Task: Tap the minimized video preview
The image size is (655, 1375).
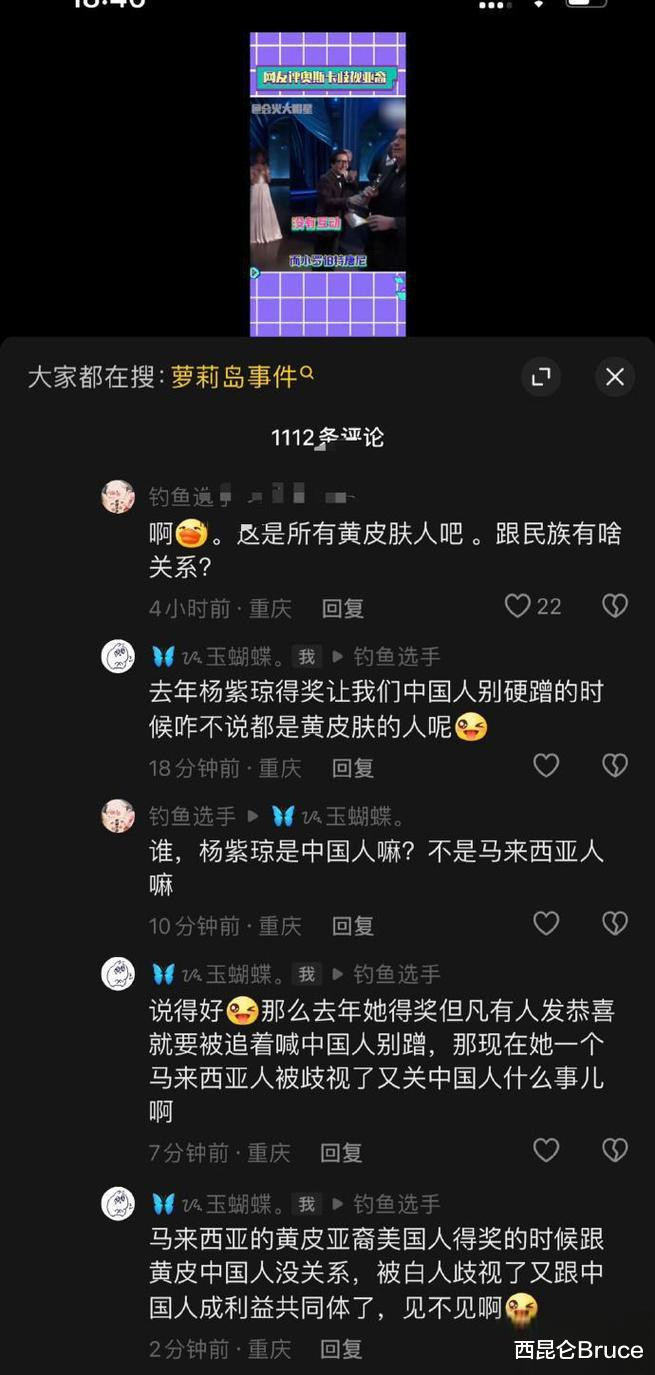Action: tap(327, 184)
